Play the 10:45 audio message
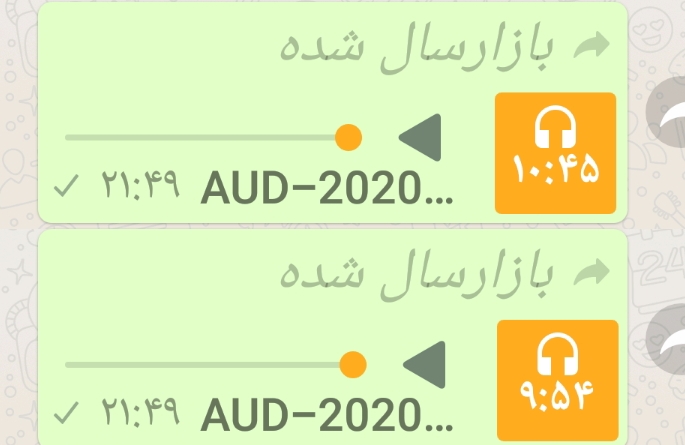The height and width of the screenshot is (445, 685). pyautogui.click(x=422, y=138)
